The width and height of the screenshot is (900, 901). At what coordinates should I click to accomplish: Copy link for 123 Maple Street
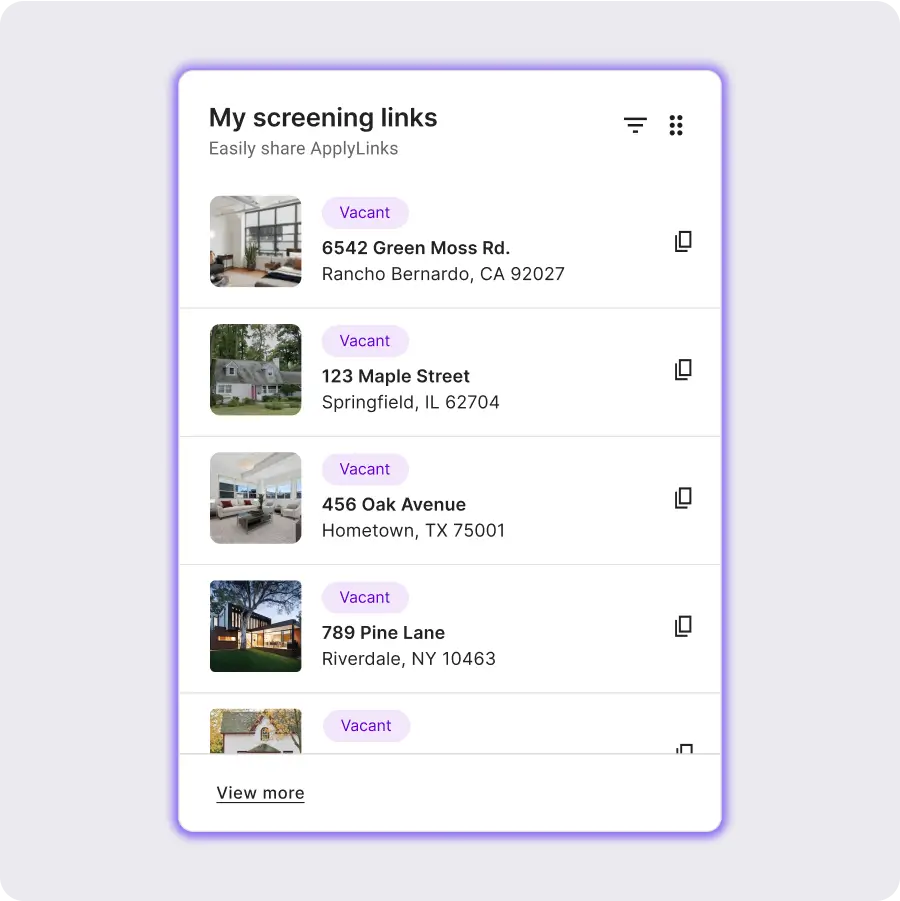pyautogui.click(x=683, y=369)
